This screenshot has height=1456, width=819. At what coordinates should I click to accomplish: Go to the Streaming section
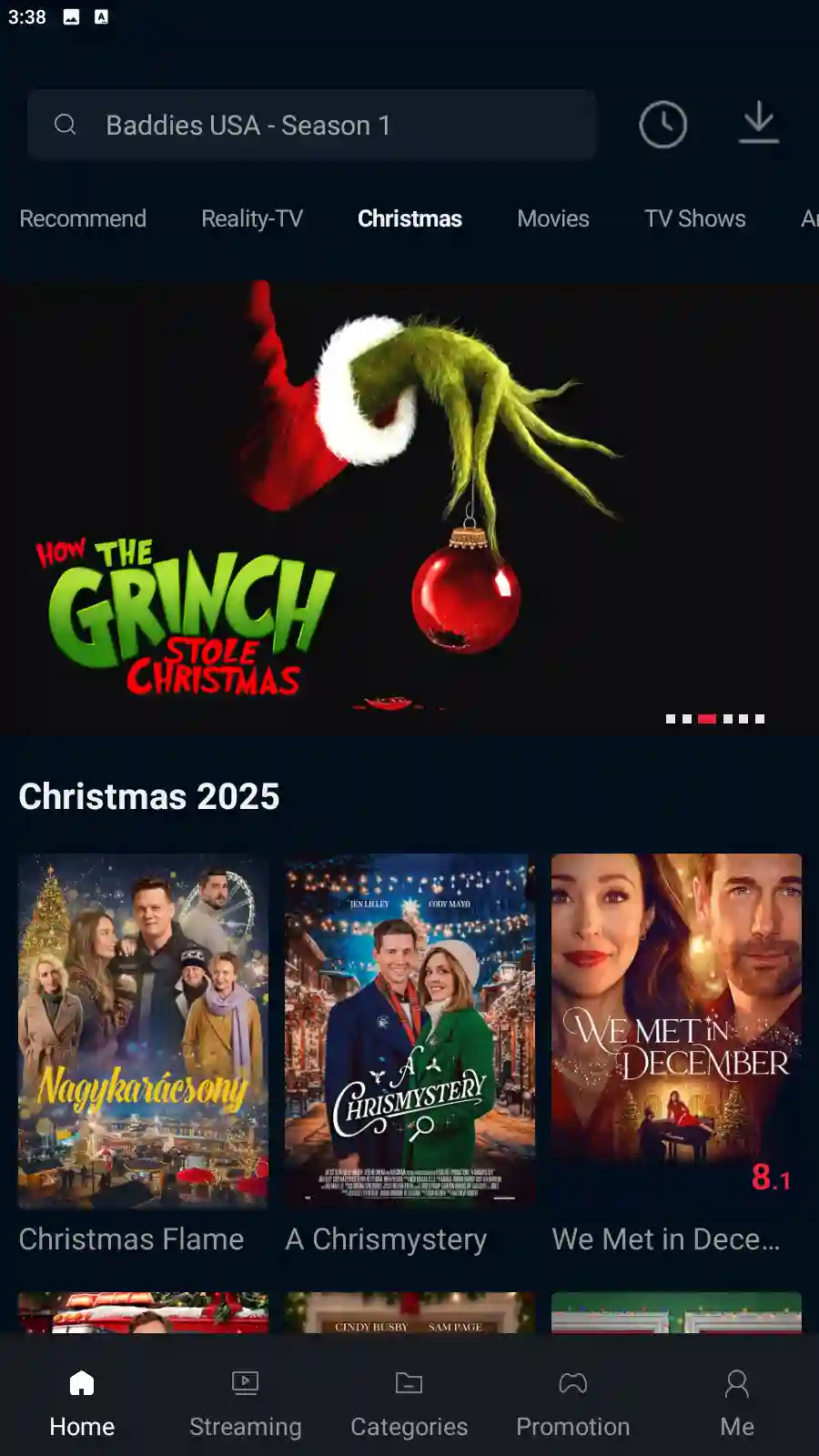click(x=245, y=1403)
